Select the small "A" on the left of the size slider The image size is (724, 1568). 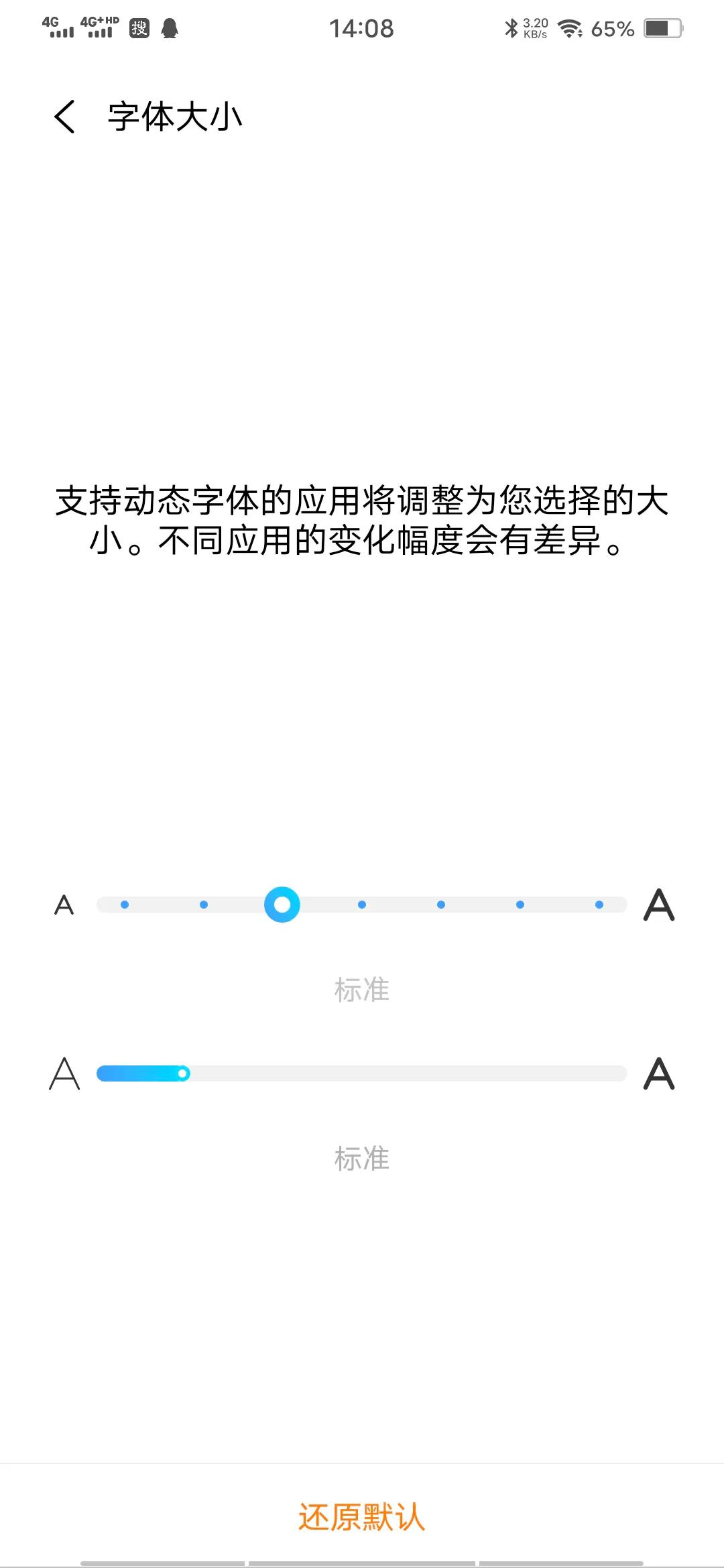pyautogui.click(x=64, y=905)
